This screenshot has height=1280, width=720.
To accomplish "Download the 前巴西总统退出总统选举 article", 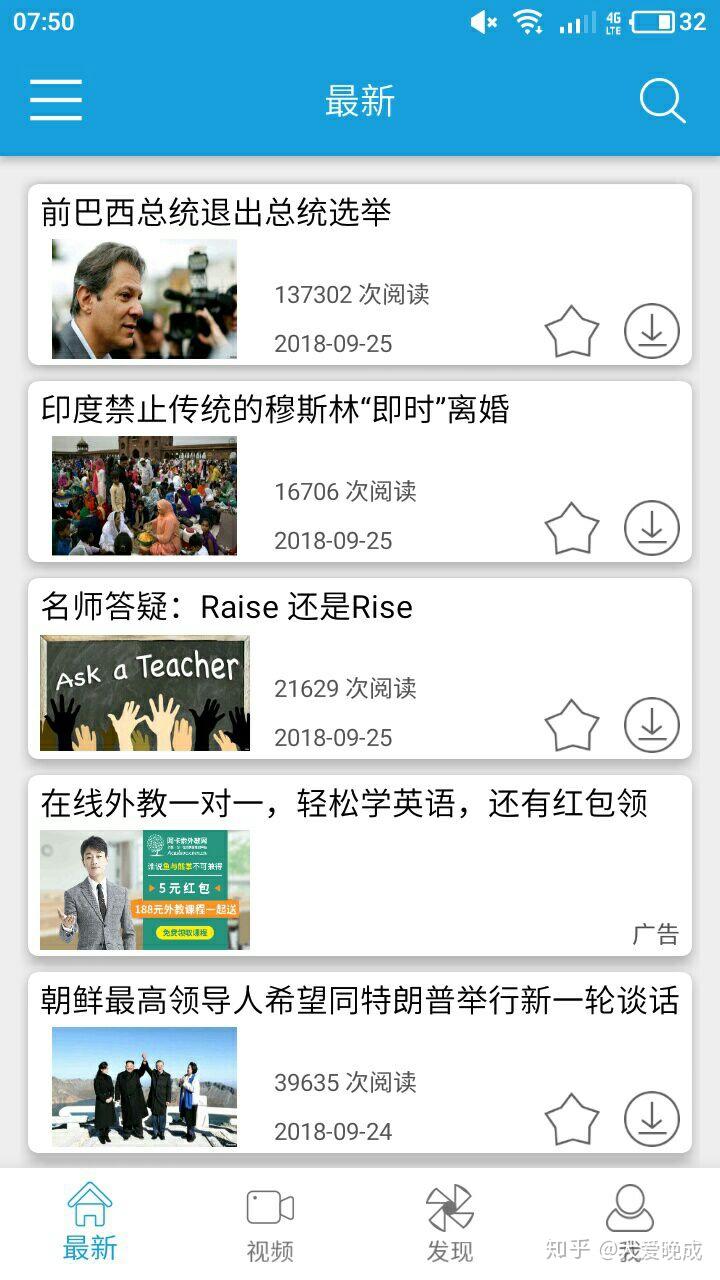I will pos(652,332).
